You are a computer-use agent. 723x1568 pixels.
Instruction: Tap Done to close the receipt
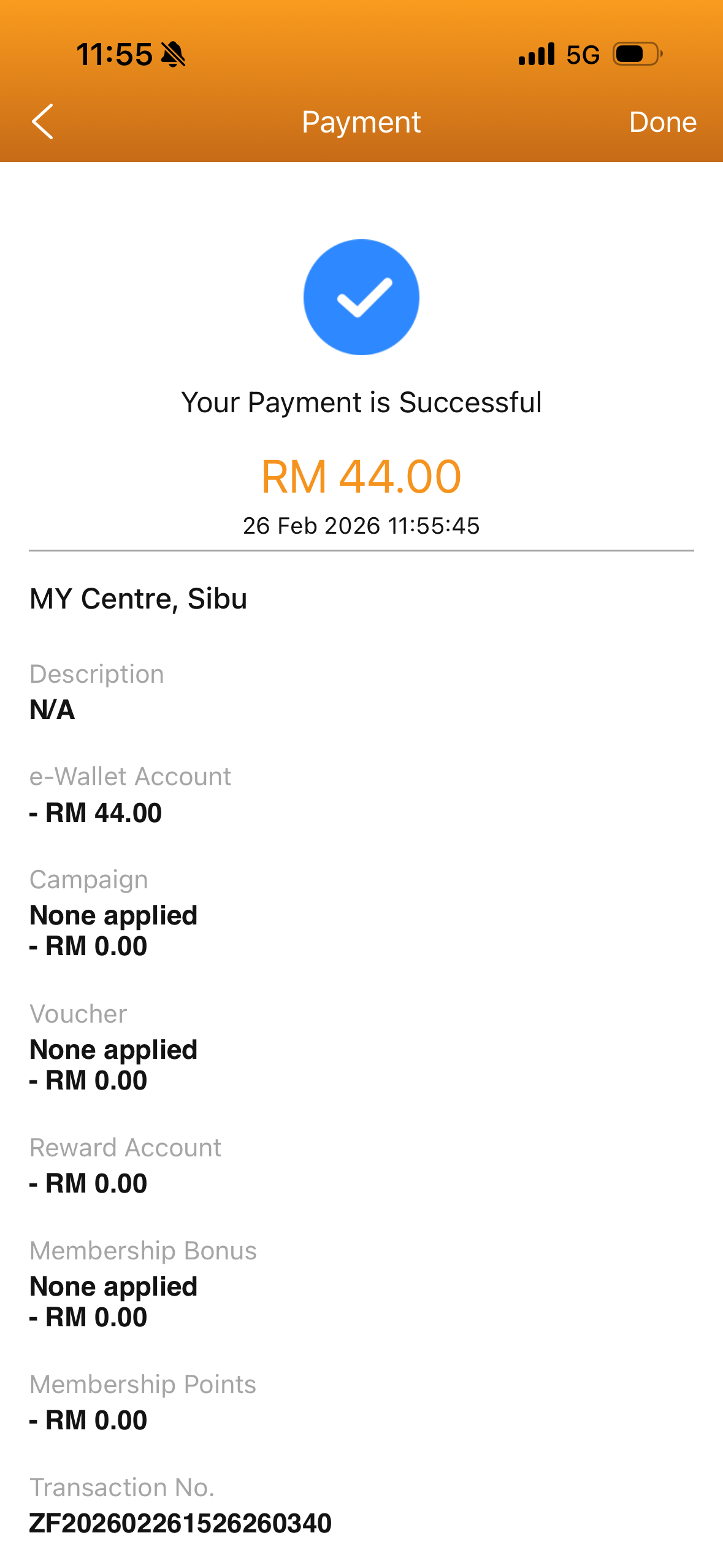pos(662,122)
